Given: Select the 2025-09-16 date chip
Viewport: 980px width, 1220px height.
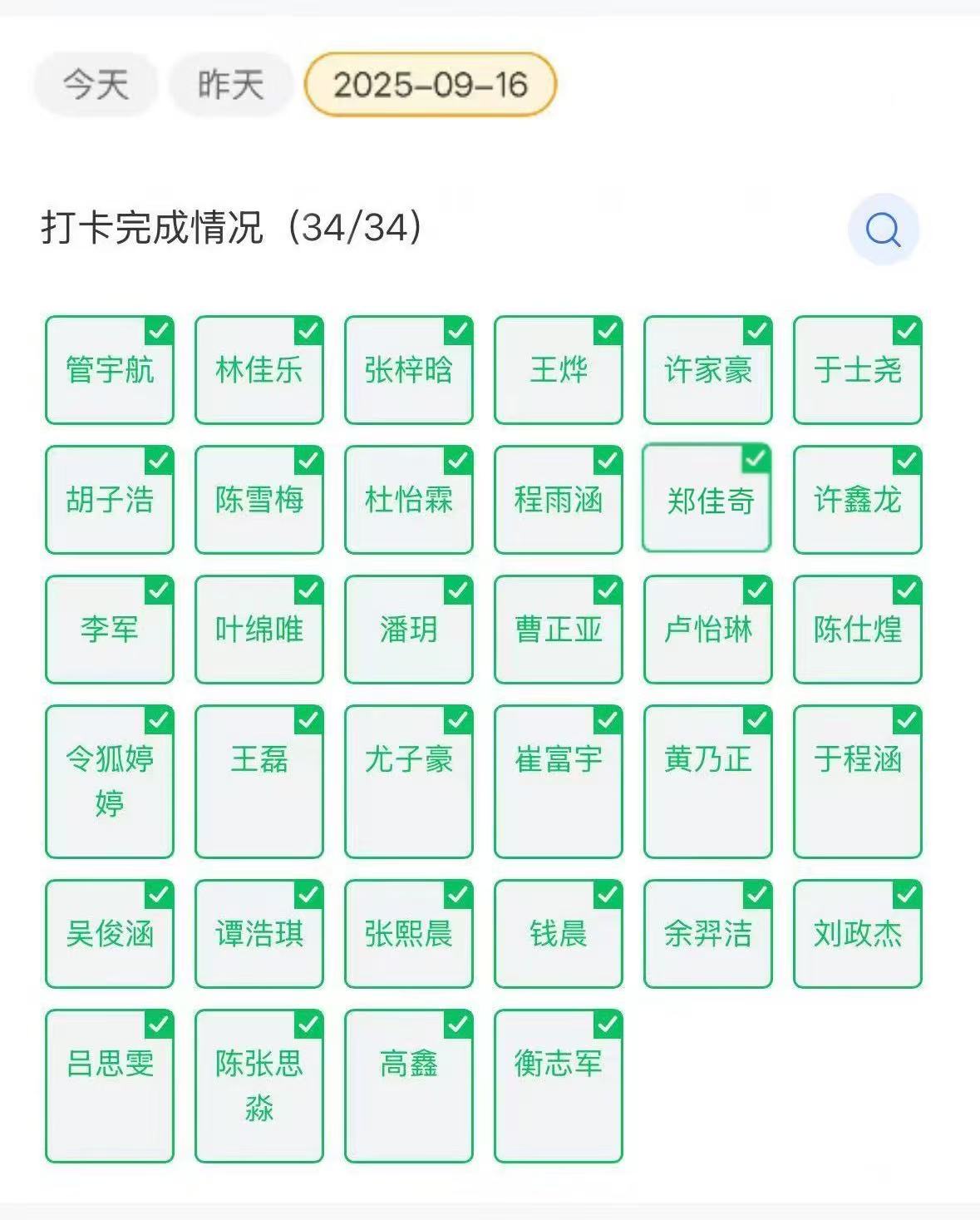Looking at the screenshot, I should click(430, 84).
